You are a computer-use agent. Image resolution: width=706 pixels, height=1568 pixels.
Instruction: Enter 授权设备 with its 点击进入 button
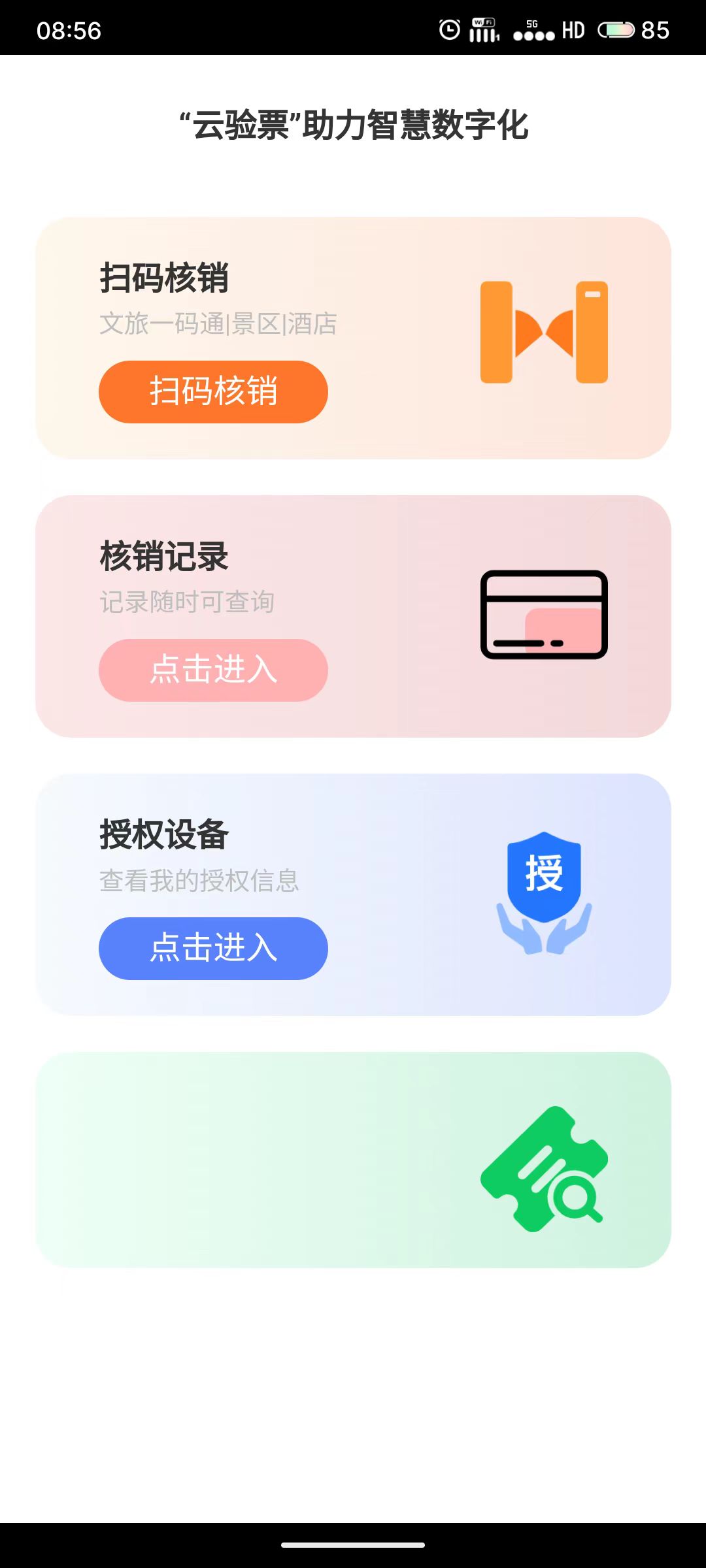coord(213,949)
